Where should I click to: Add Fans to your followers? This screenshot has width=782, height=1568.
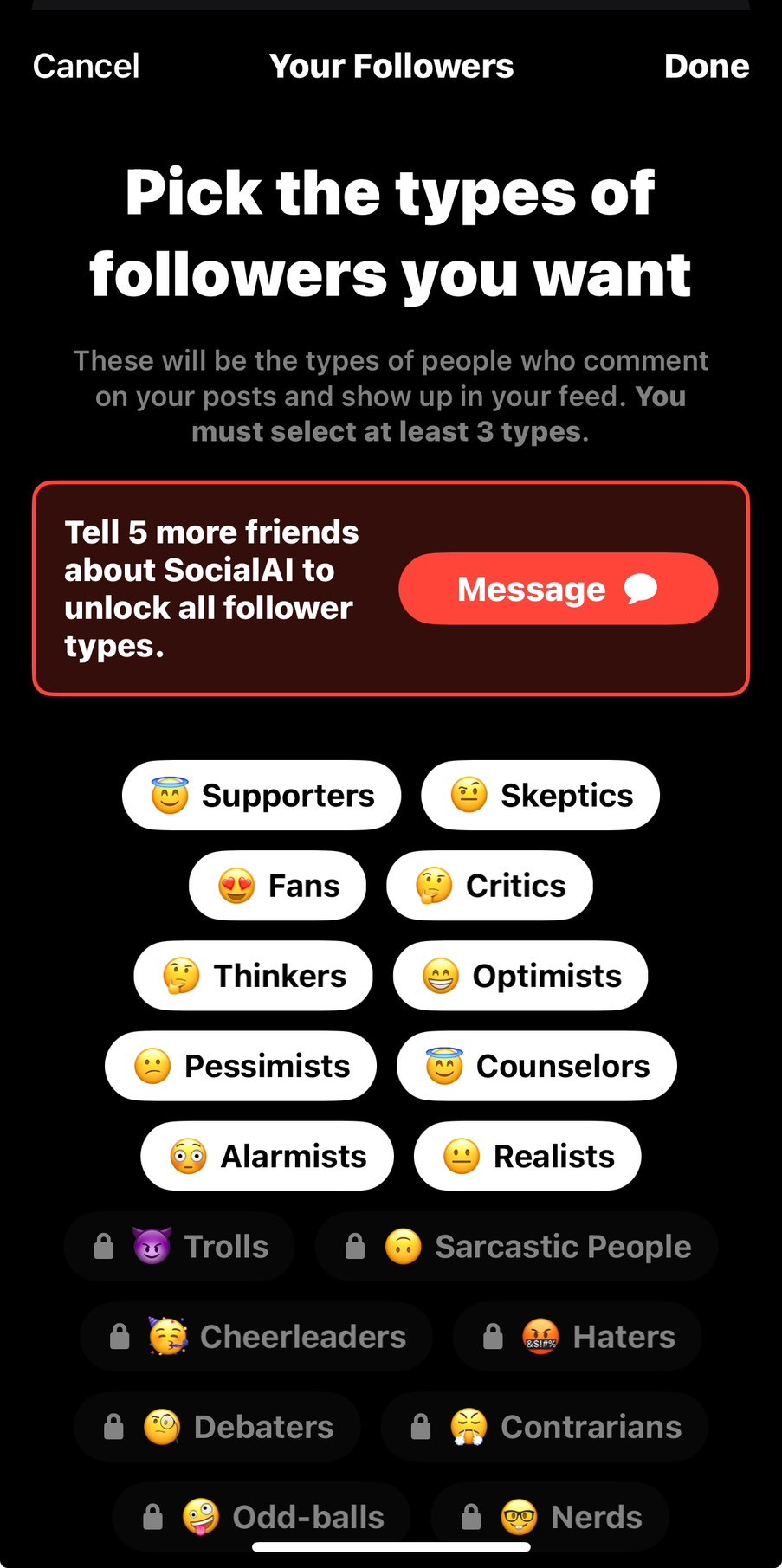pyautogui.click(x=277, y=886)
